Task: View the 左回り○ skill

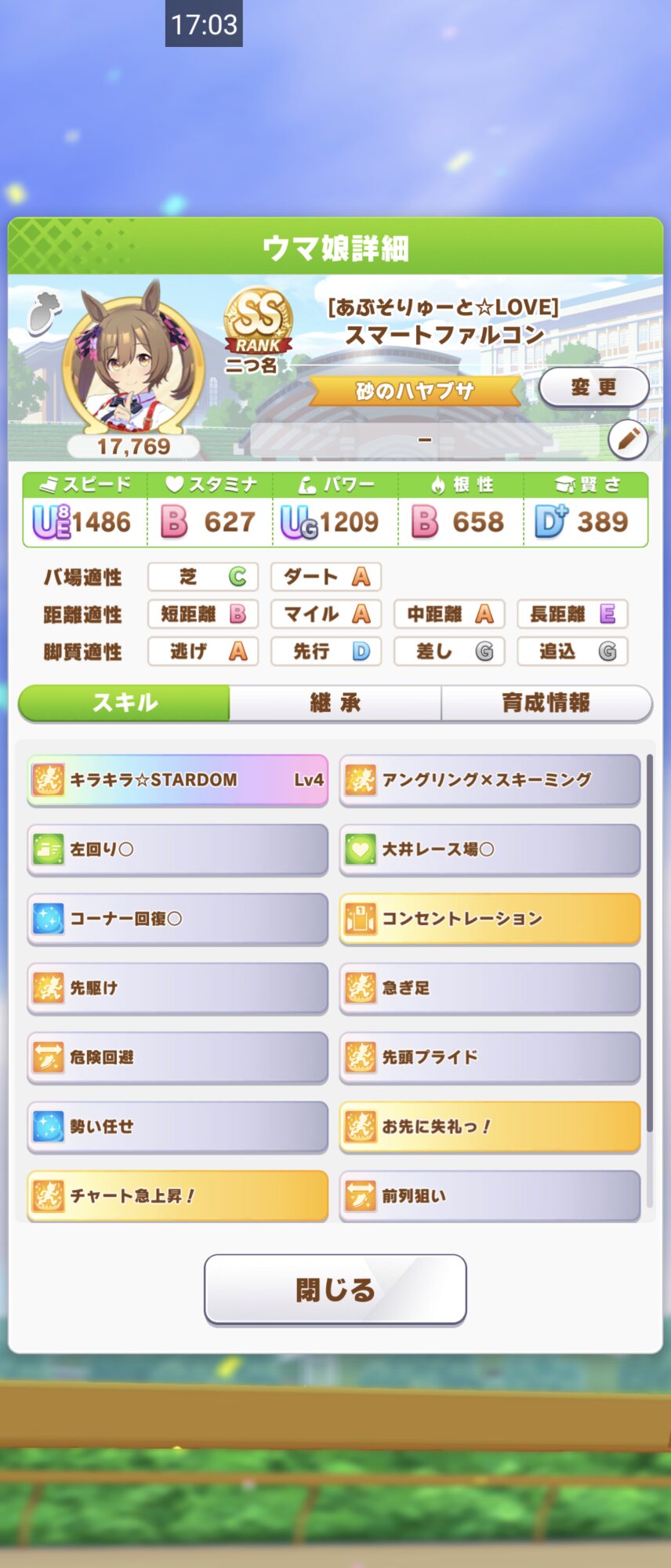Action: [x=178, y=849]
